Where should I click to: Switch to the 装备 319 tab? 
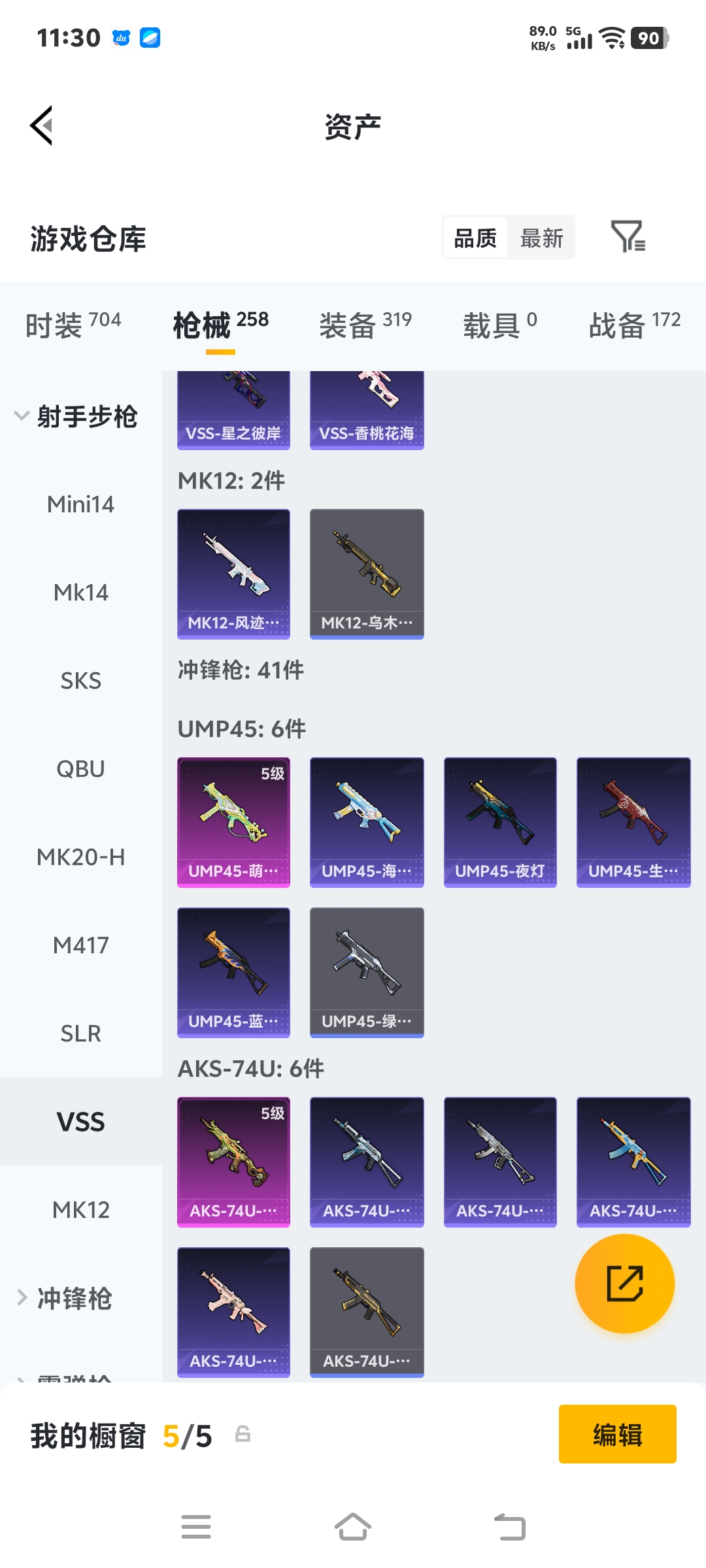coord(365,325)
